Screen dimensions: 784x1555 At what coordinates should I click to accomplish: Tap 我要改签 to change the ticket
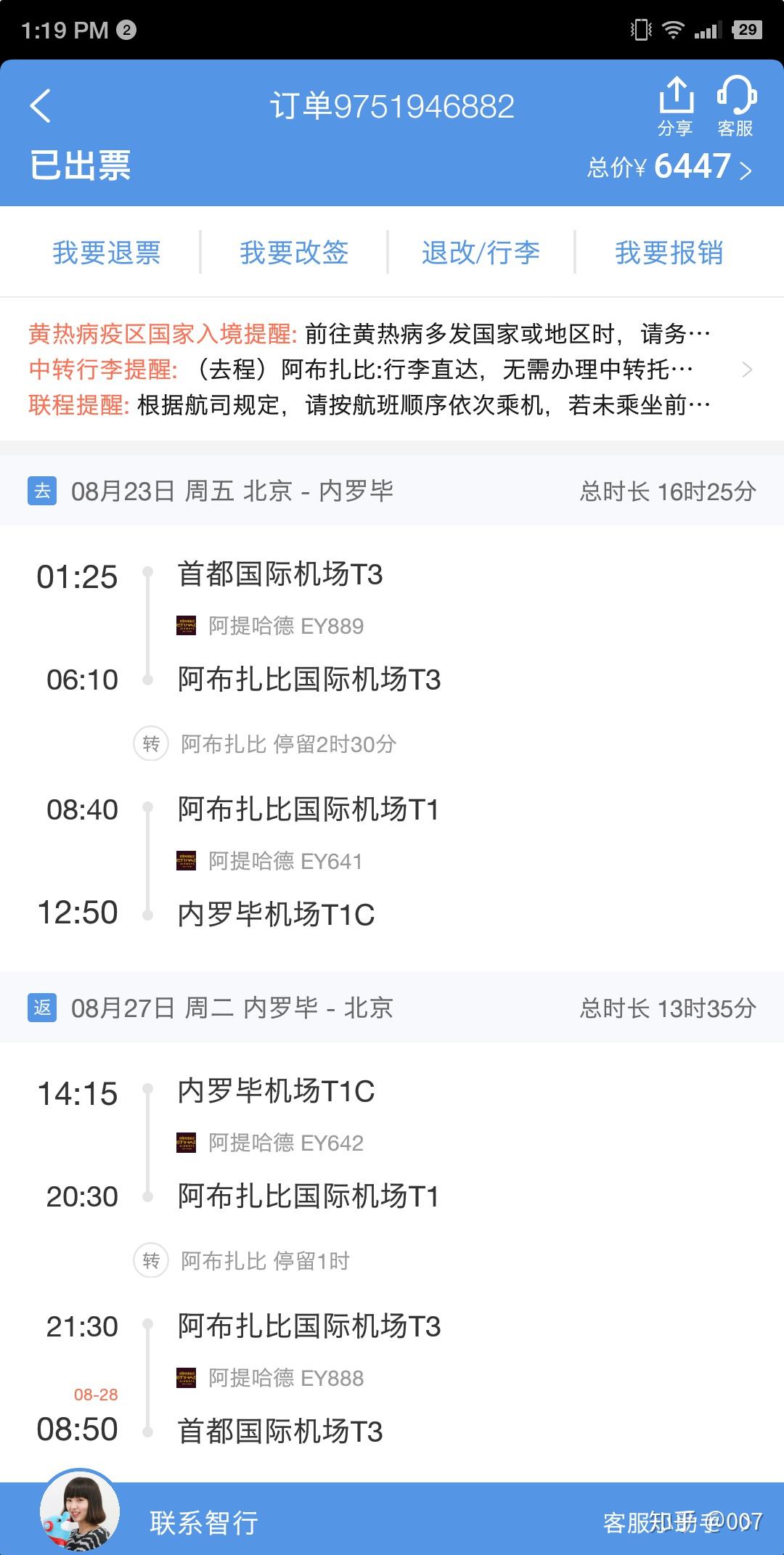(x=293, y=253)
